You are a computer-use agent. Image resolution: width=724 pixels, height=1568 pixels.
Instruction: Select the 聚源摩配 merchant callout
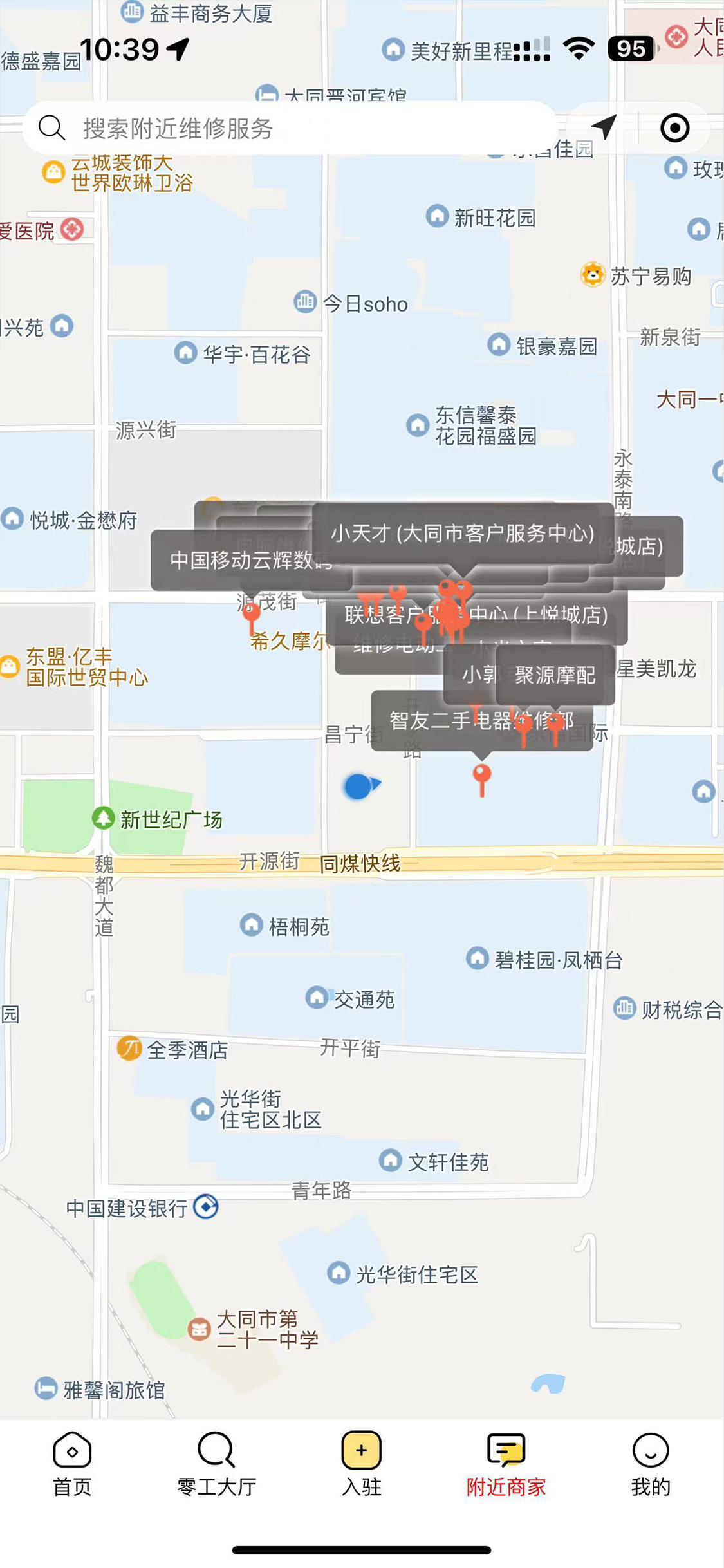click(x=555, y=675)
